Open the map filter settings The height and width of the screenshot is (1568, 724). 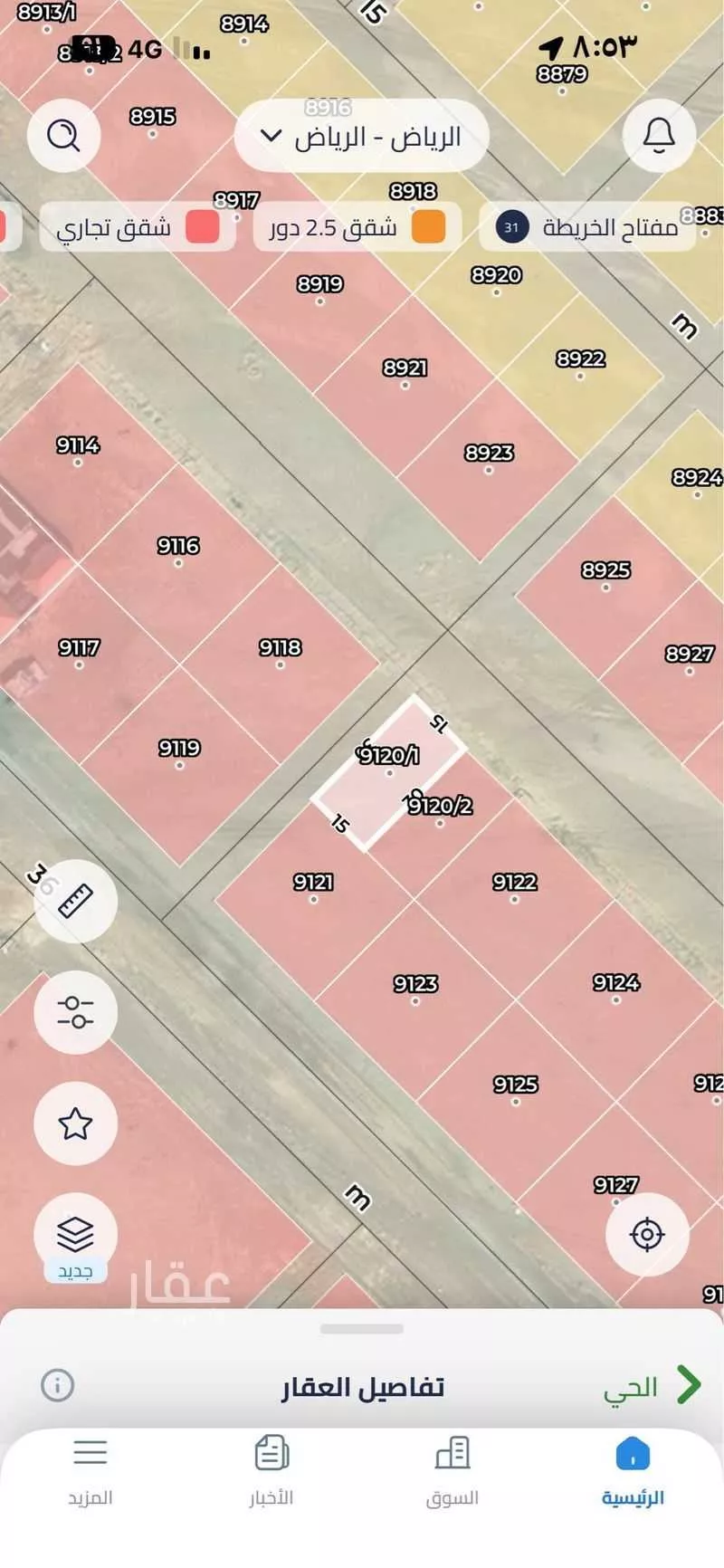click(75, 1012)
